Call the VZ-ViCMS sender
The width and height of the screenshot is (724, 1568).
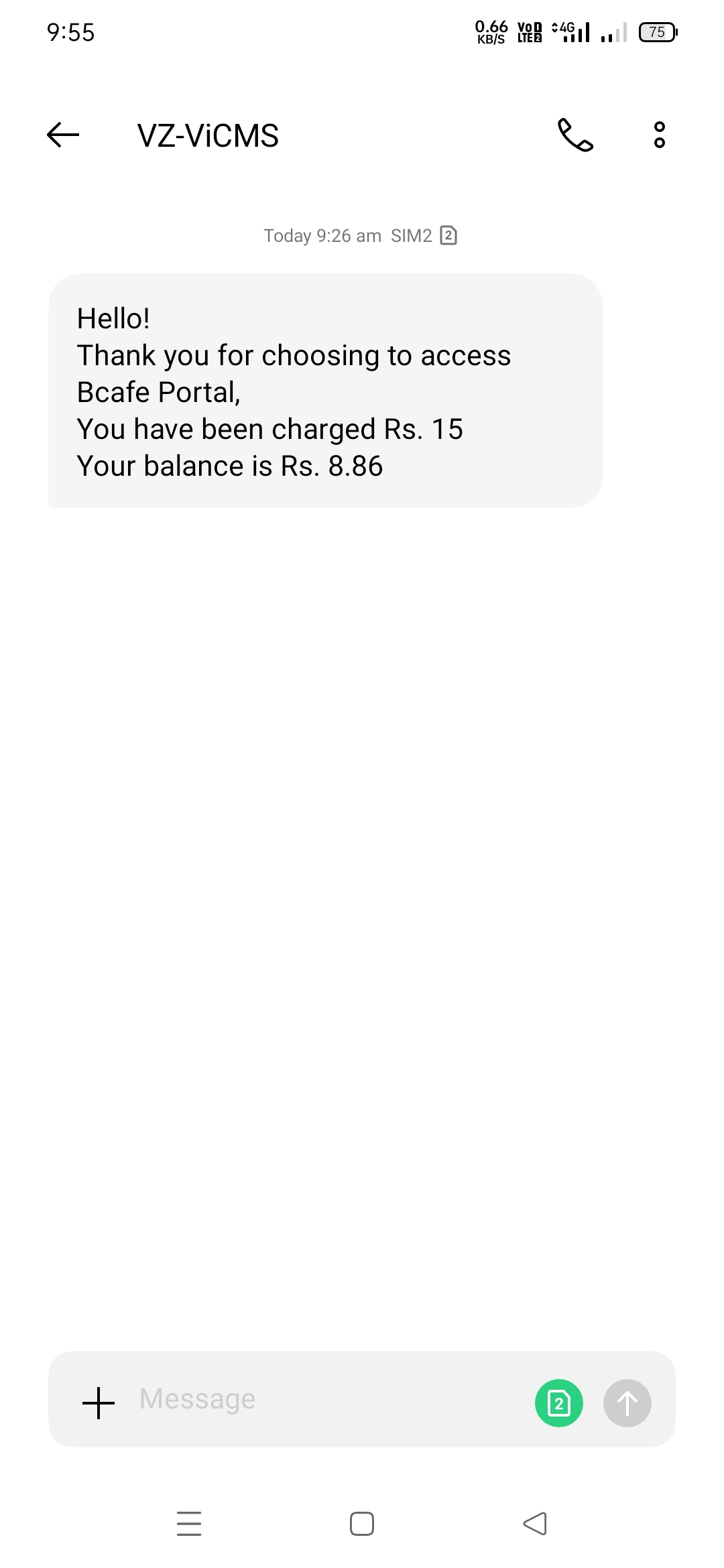click(575, 135)
